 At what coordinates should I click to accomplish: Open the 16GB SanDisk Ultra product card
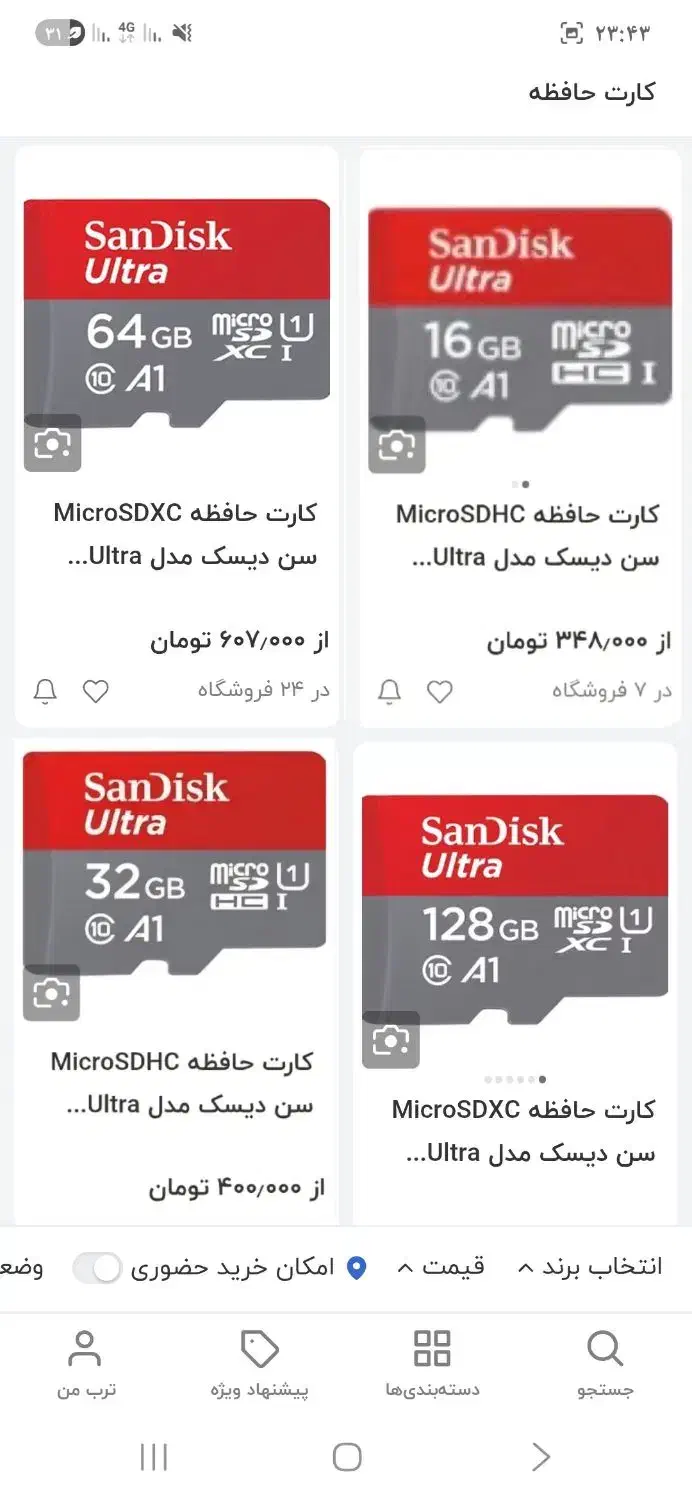tap(519, 437)
